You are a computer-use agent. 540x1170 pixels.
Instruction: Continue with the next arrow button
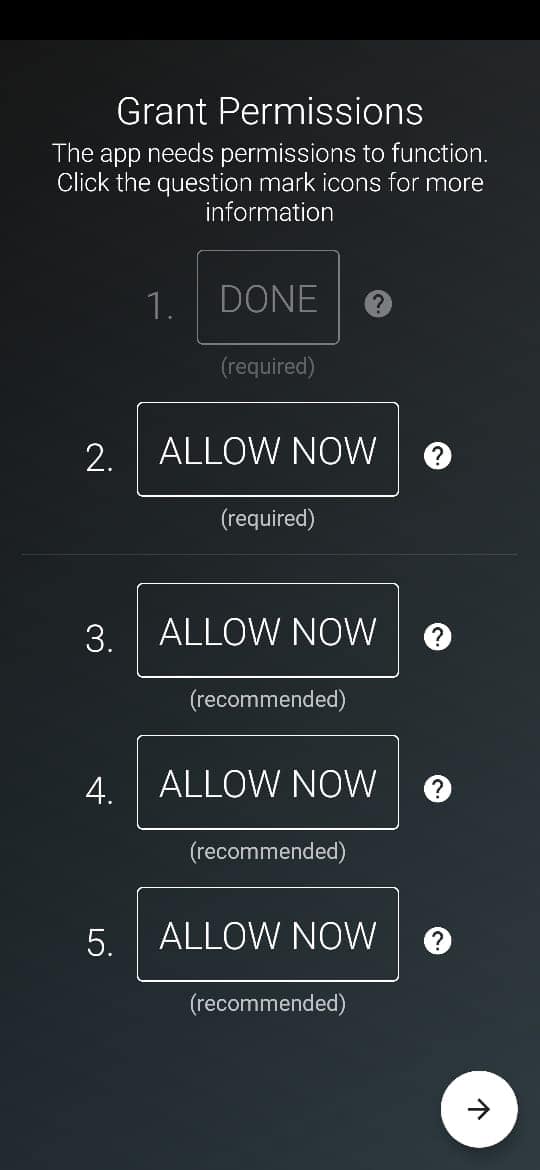pyautogui.click(x=479, y=1109)
